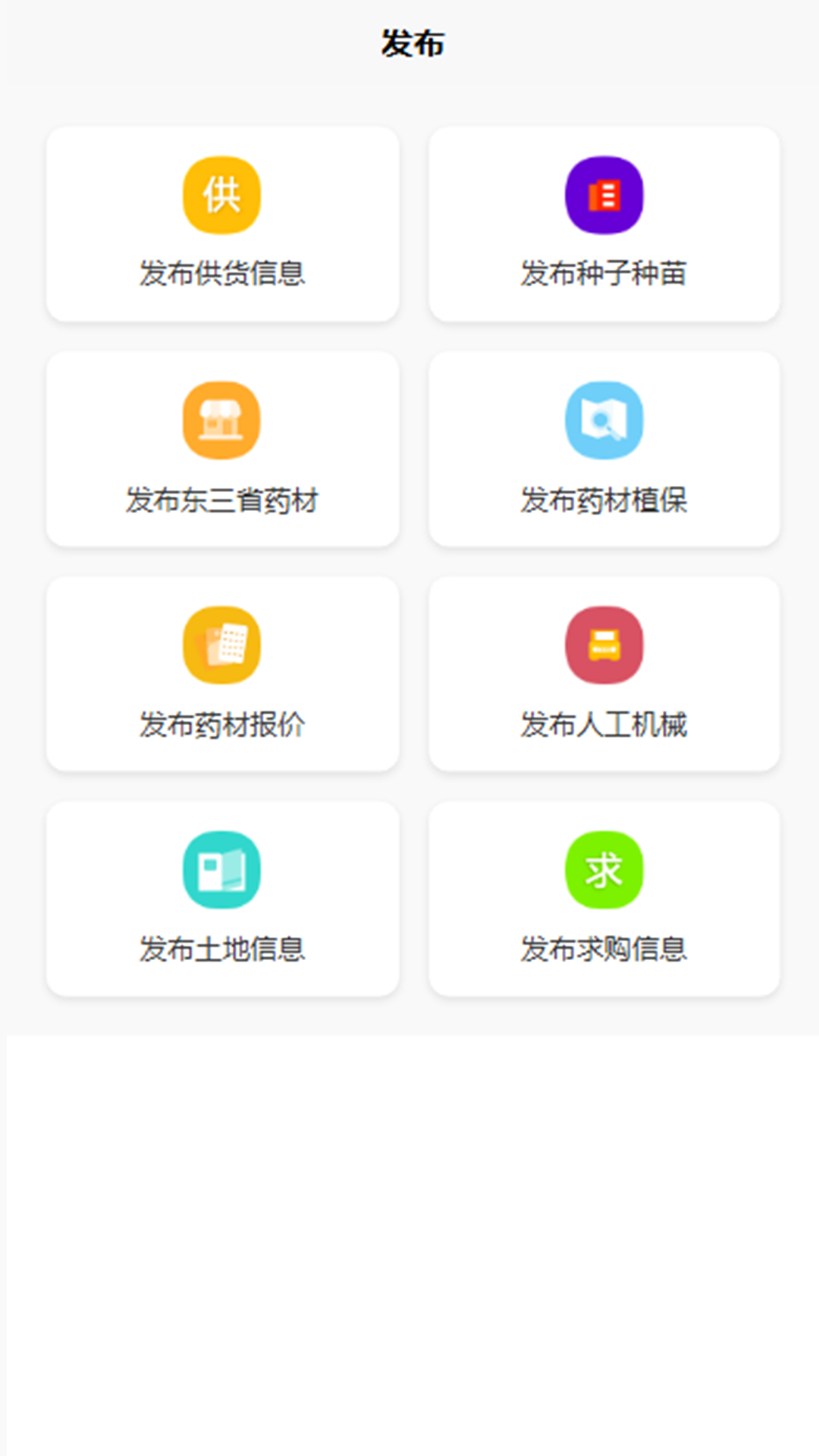This screenshot has width=819, height=1456.
Task: Click the purple seed list icon
Action: point(604,194)
